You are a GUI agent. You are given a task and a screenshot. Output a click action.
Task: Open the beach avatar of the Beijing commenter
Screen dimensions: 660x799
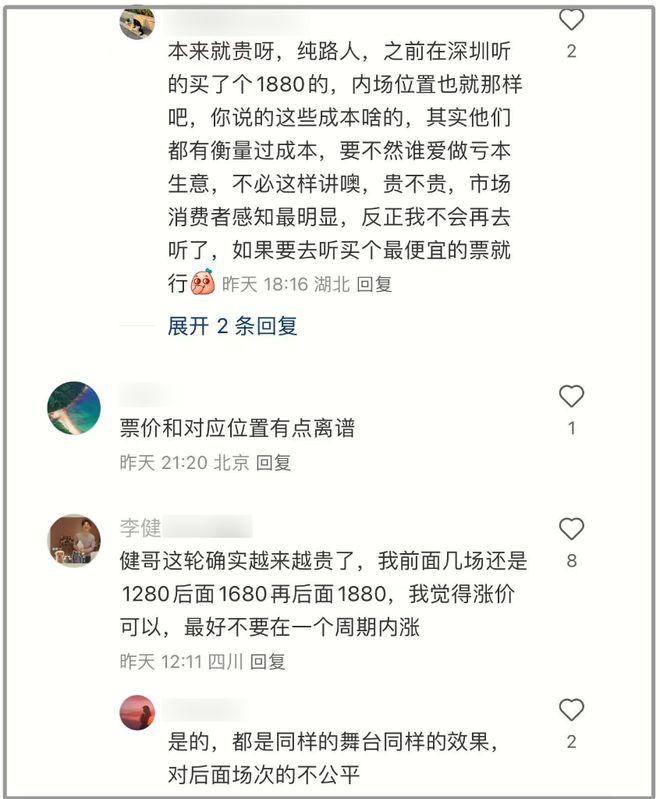coord(74,408)
